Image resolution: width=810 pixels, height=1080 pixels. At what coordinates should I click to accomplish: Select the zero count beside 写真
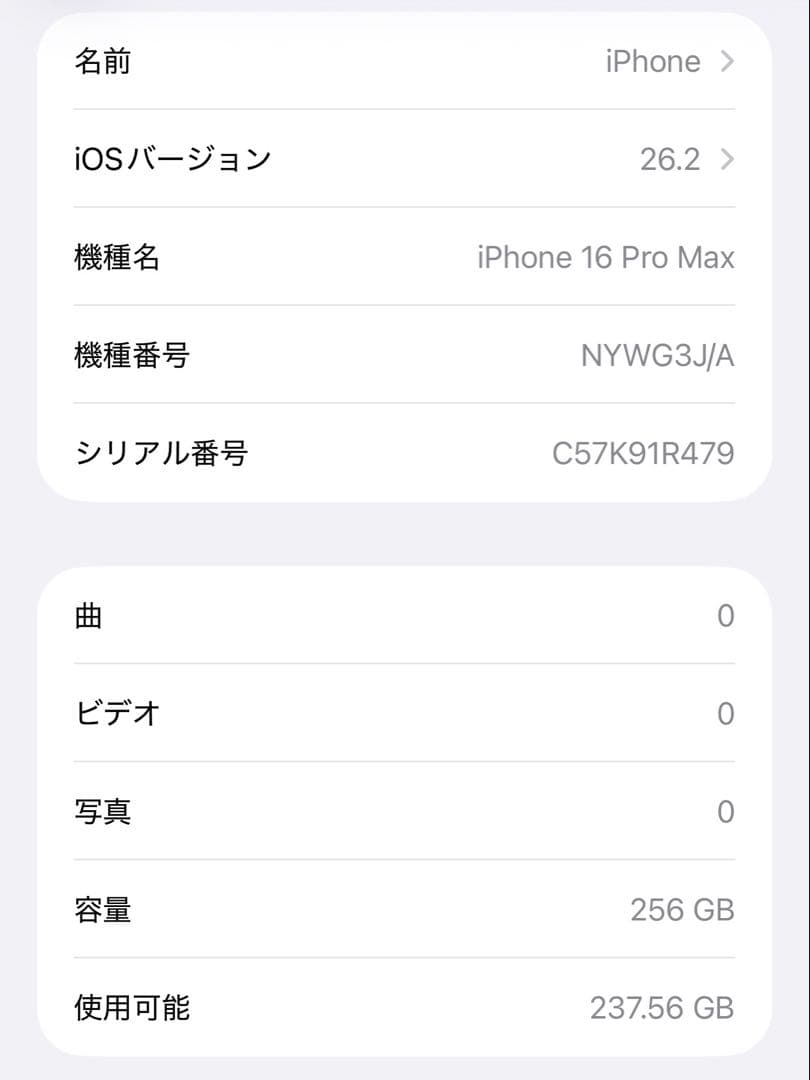tap(725, 811)
